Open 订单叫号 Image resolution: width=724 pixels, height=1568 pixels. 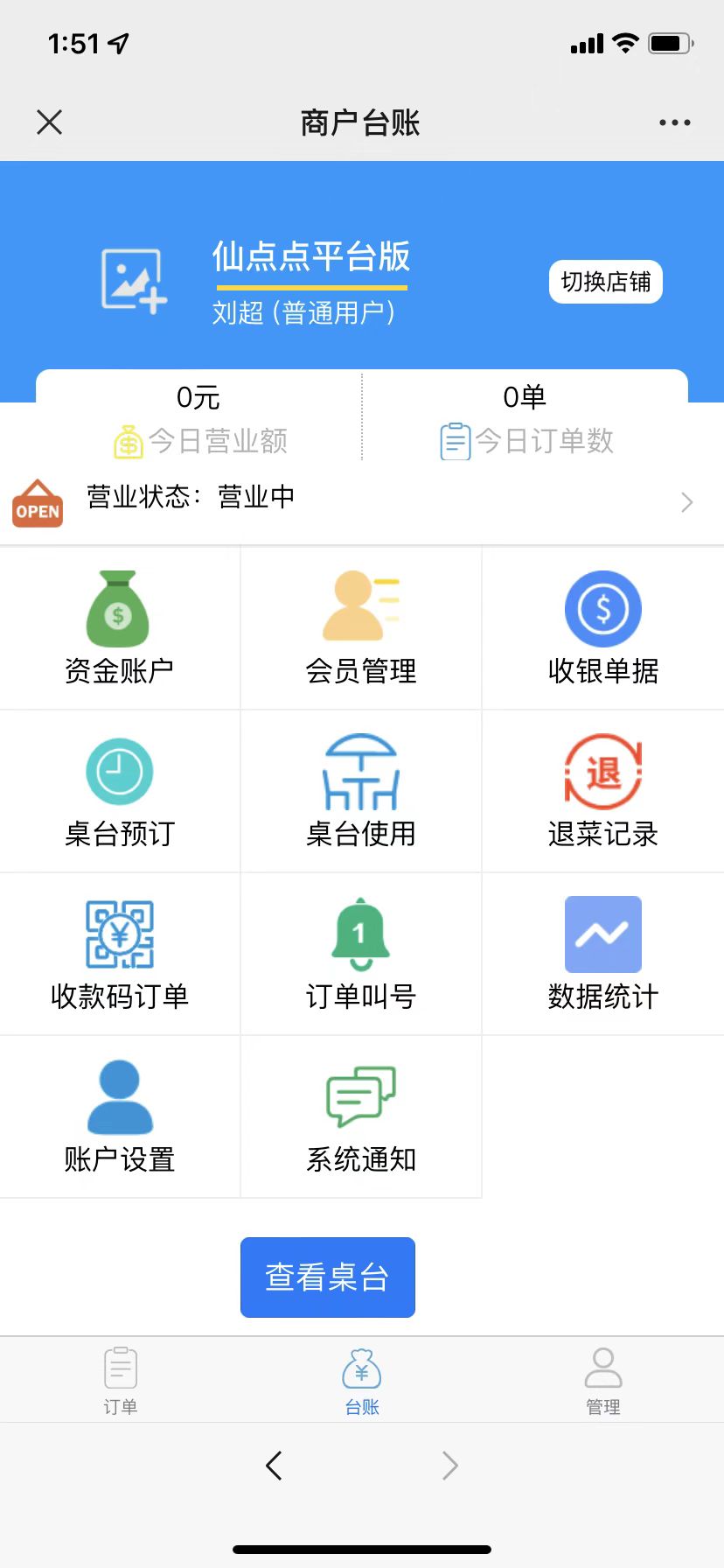(x=361, y=954)
